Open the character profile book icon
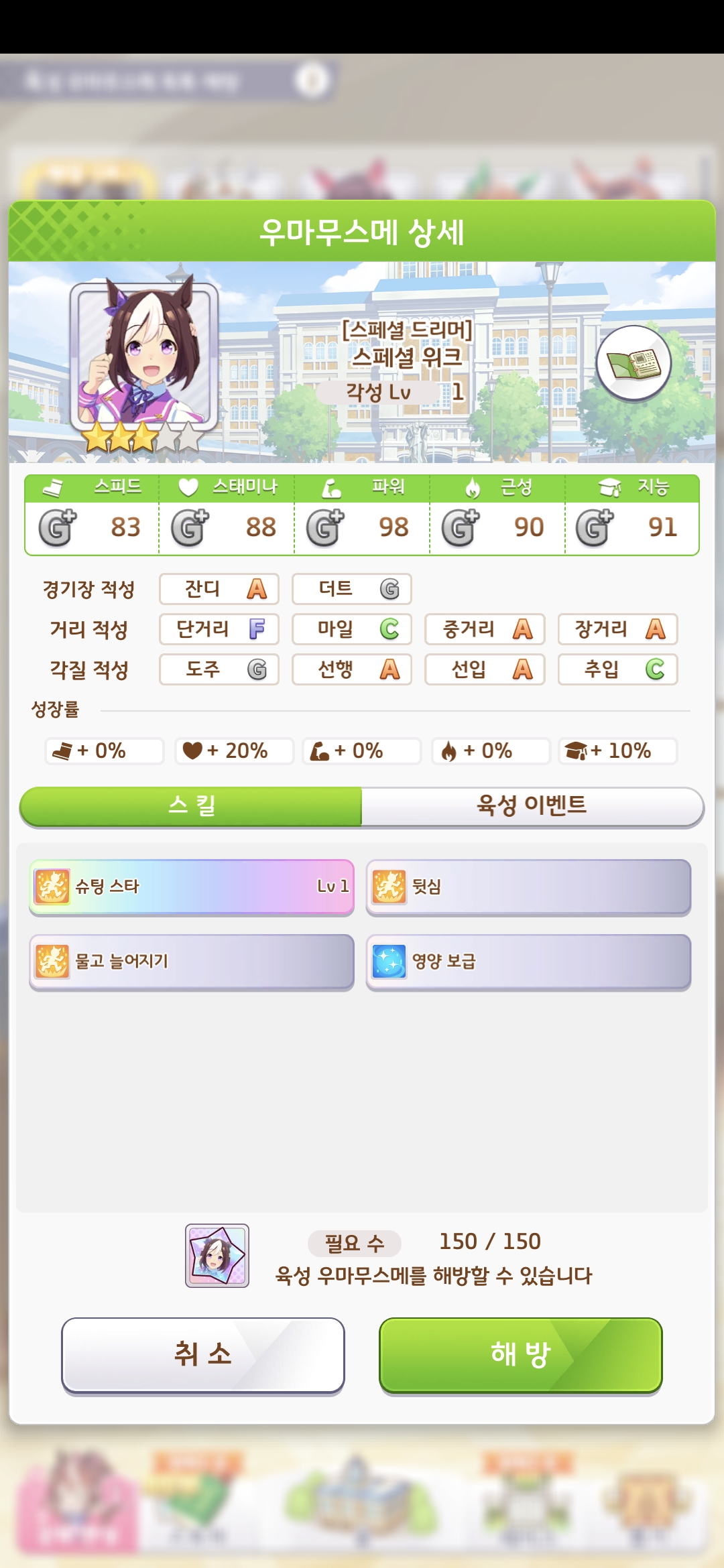The image size is (724, 1568). pyautogui.click(x=633, y=363)
